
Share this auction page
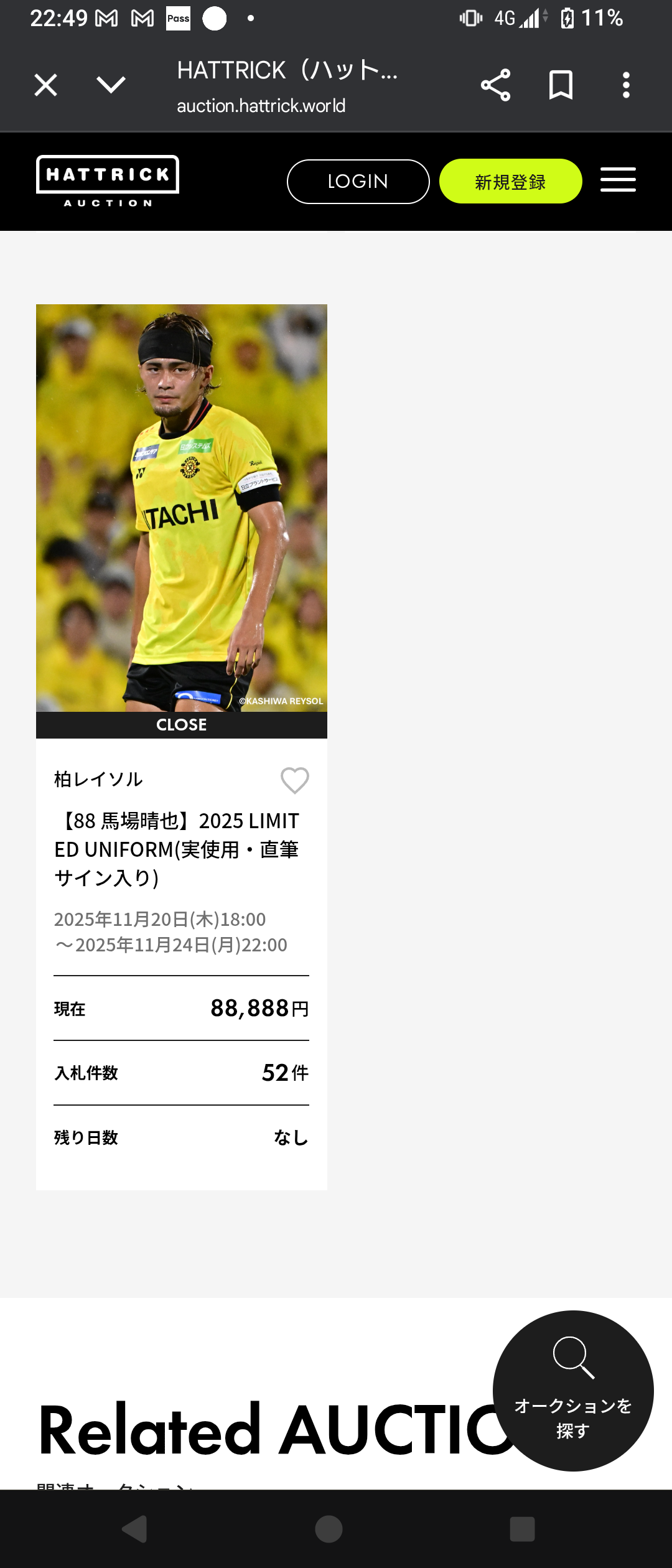pyautogui.click(x=495, y=85)
